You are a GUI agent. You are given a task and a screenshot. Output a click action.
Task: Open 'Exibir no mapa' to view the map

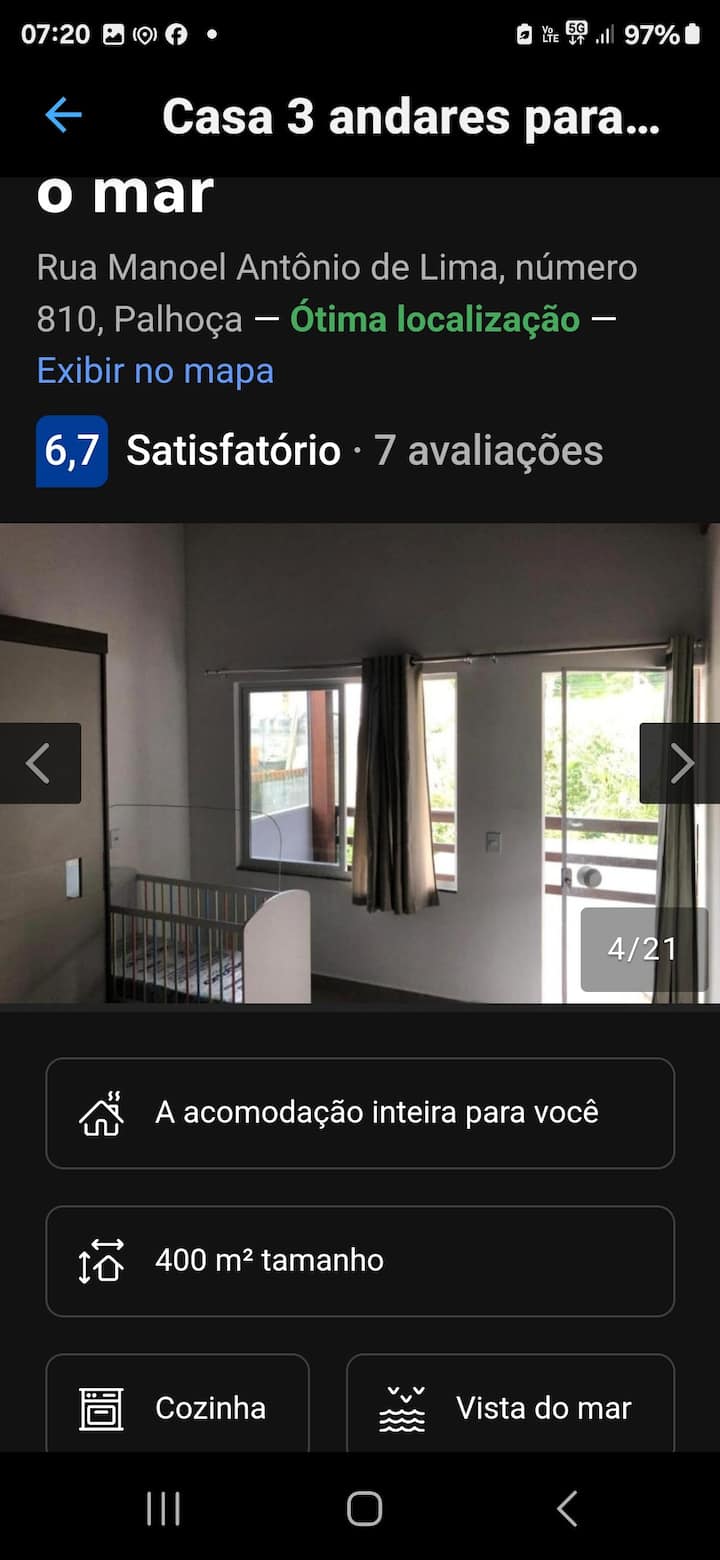tap(155, 371)
